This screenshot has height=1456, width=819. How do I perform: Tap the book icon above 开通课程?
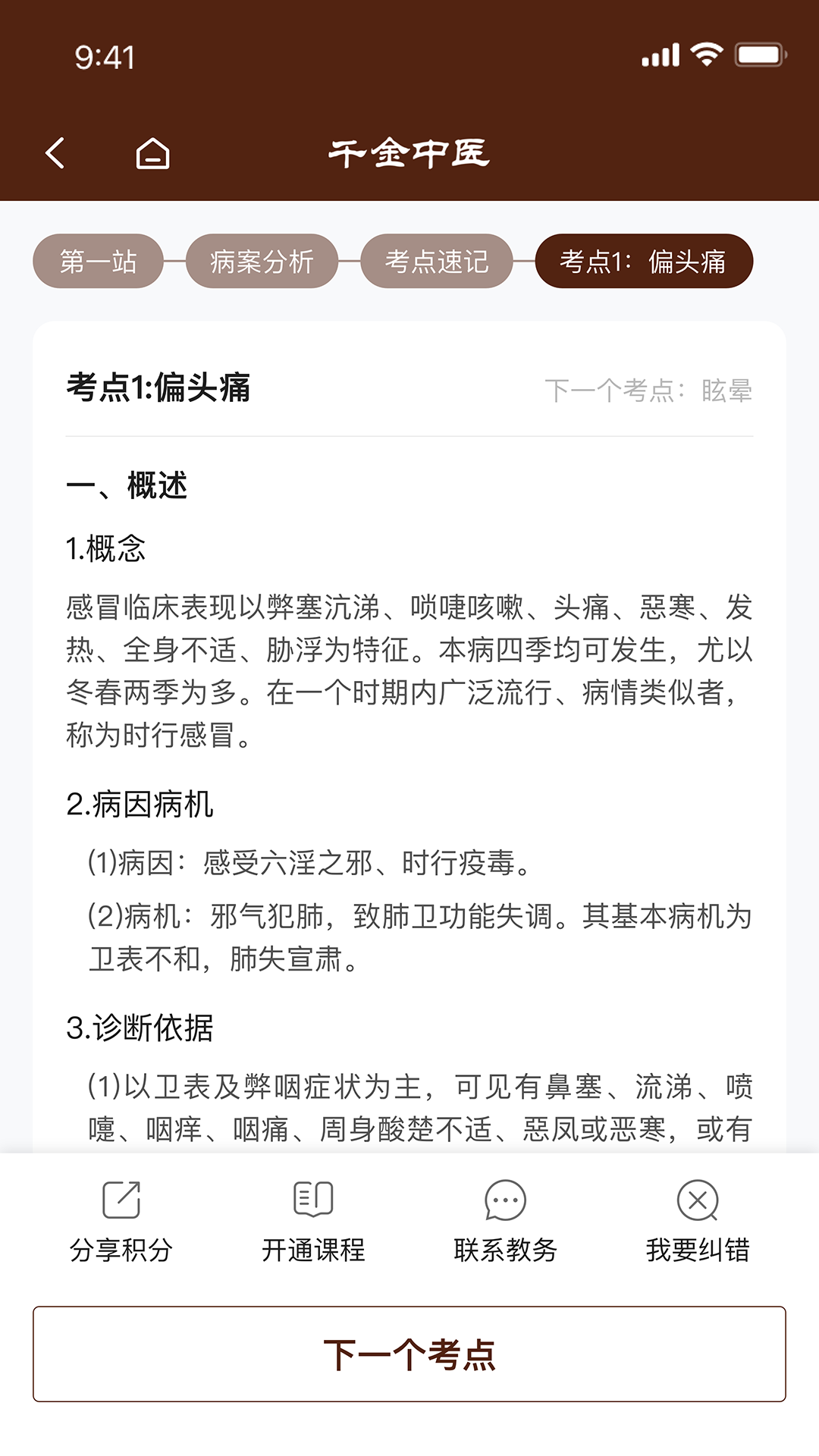[x=314, y=1200]
